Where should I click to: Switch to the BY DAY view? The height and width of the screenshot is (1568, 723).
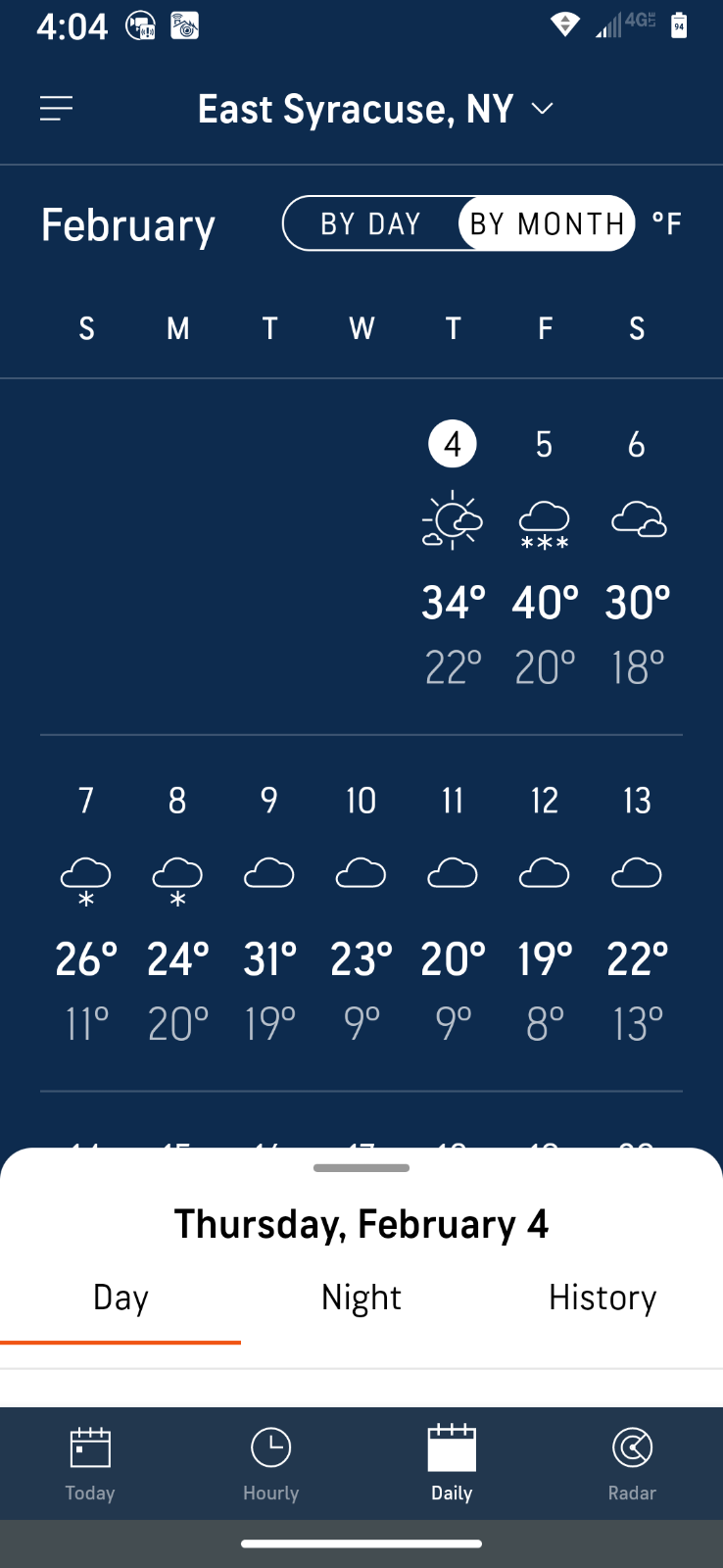pyautogui.click(x=370, y=223)
